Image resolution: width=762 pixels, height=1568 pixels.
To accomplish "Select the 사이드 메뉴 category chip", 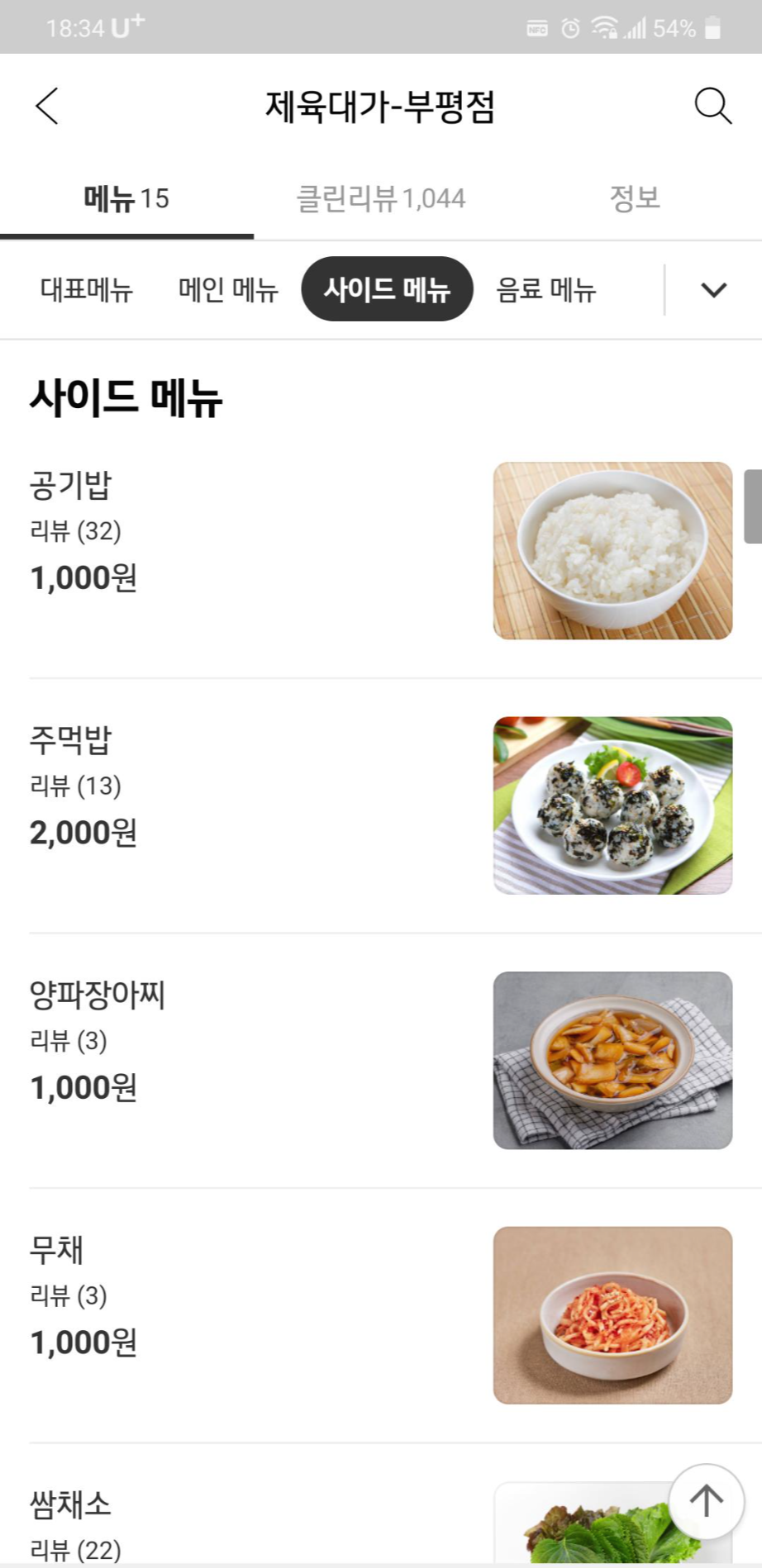I will tap(387, 290).
